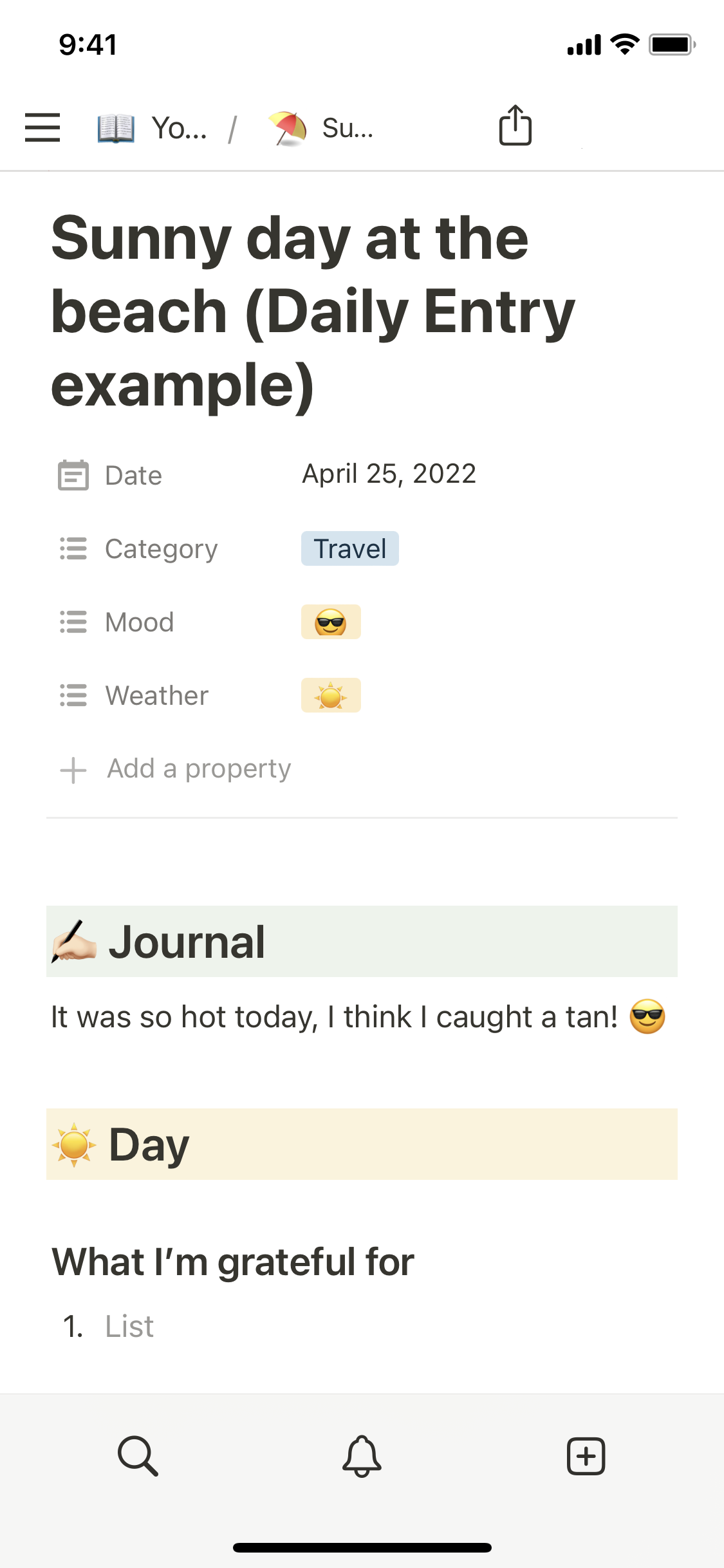Screen dimensions: 724x1568
Task: Change the Mood sunglasses emoji value
Action: pyautogui.click(x=331, y=622)
